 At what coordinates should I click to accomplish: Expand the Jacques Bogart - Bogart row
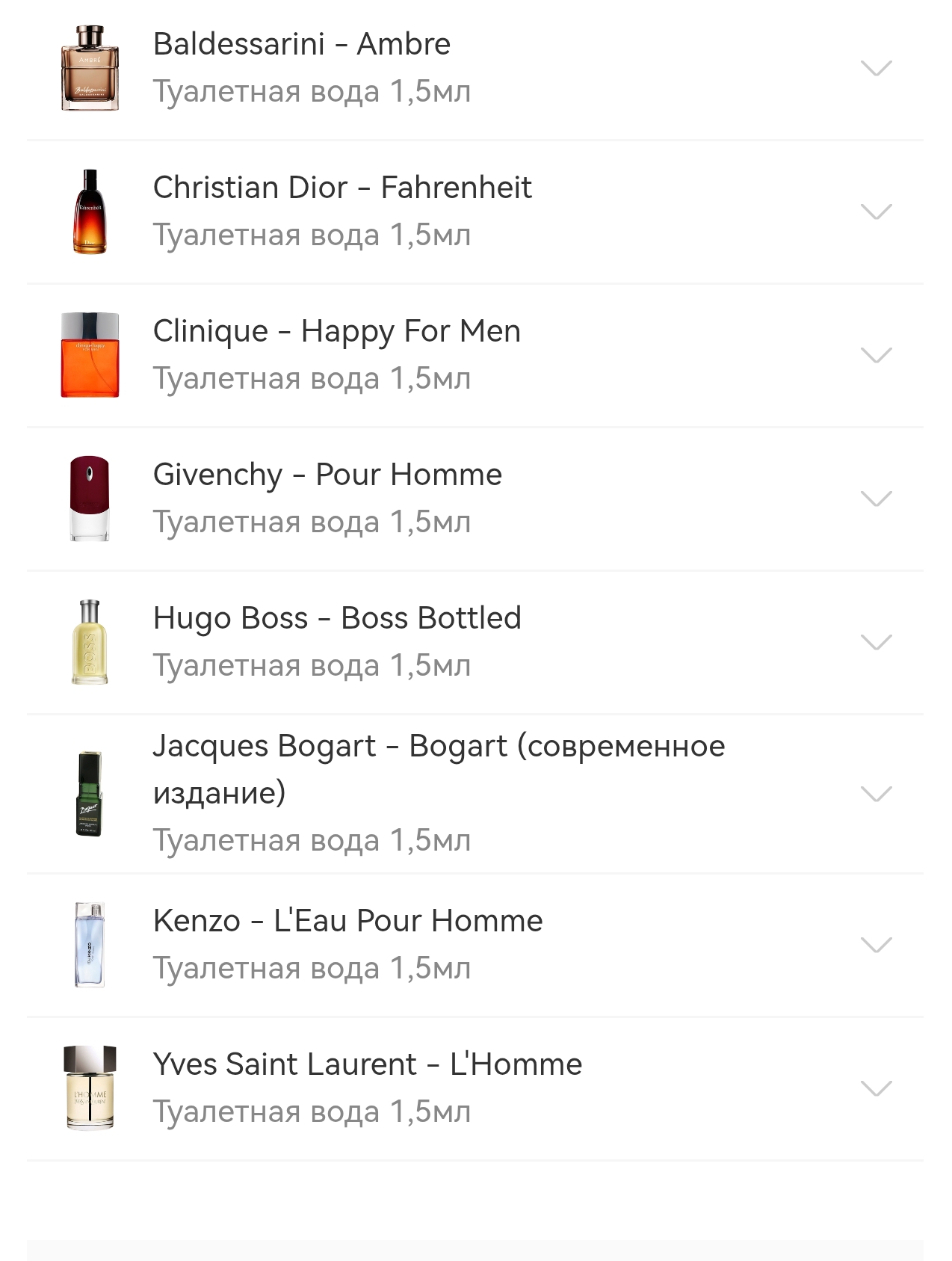pyautogui.click(x=876, y=793)
